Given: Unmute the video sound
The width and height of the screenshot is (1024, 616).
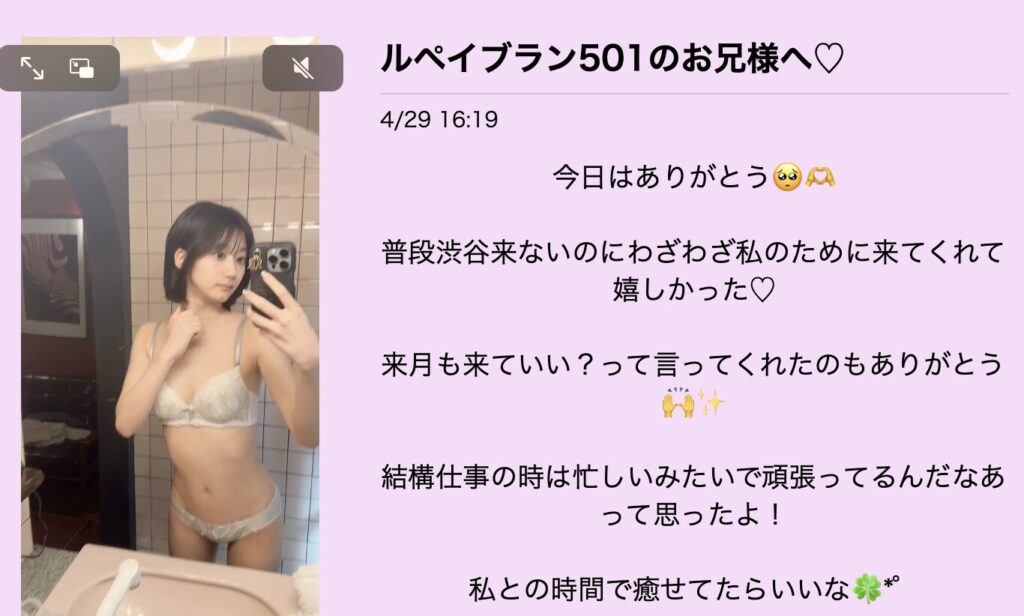Looking at the screenshot, I should pyautogui.click(x=302, y=68).
